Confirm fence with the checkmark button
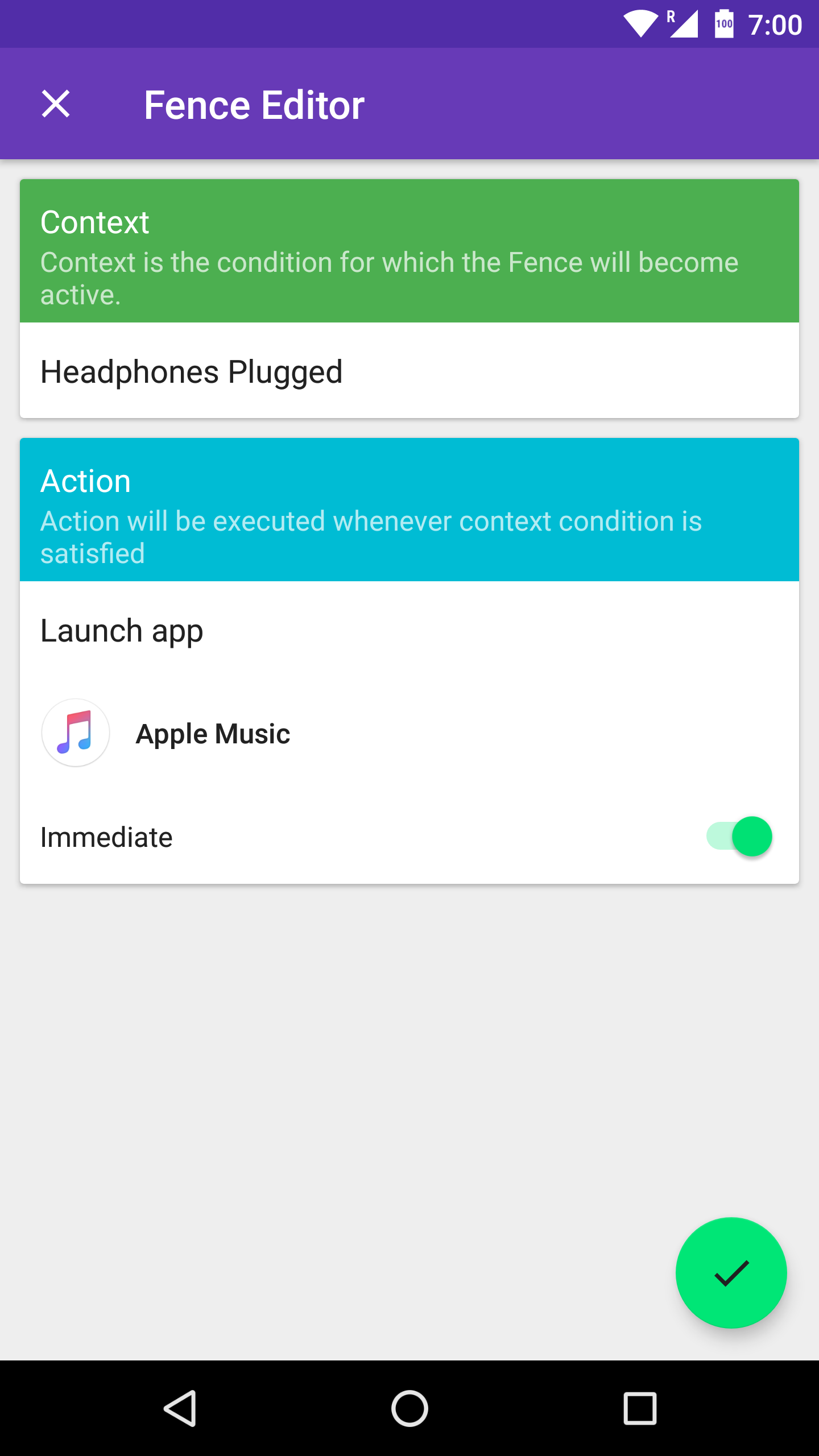This screenshot has height=1456, width=819. pyautogui.click(x=731, y=1273)
